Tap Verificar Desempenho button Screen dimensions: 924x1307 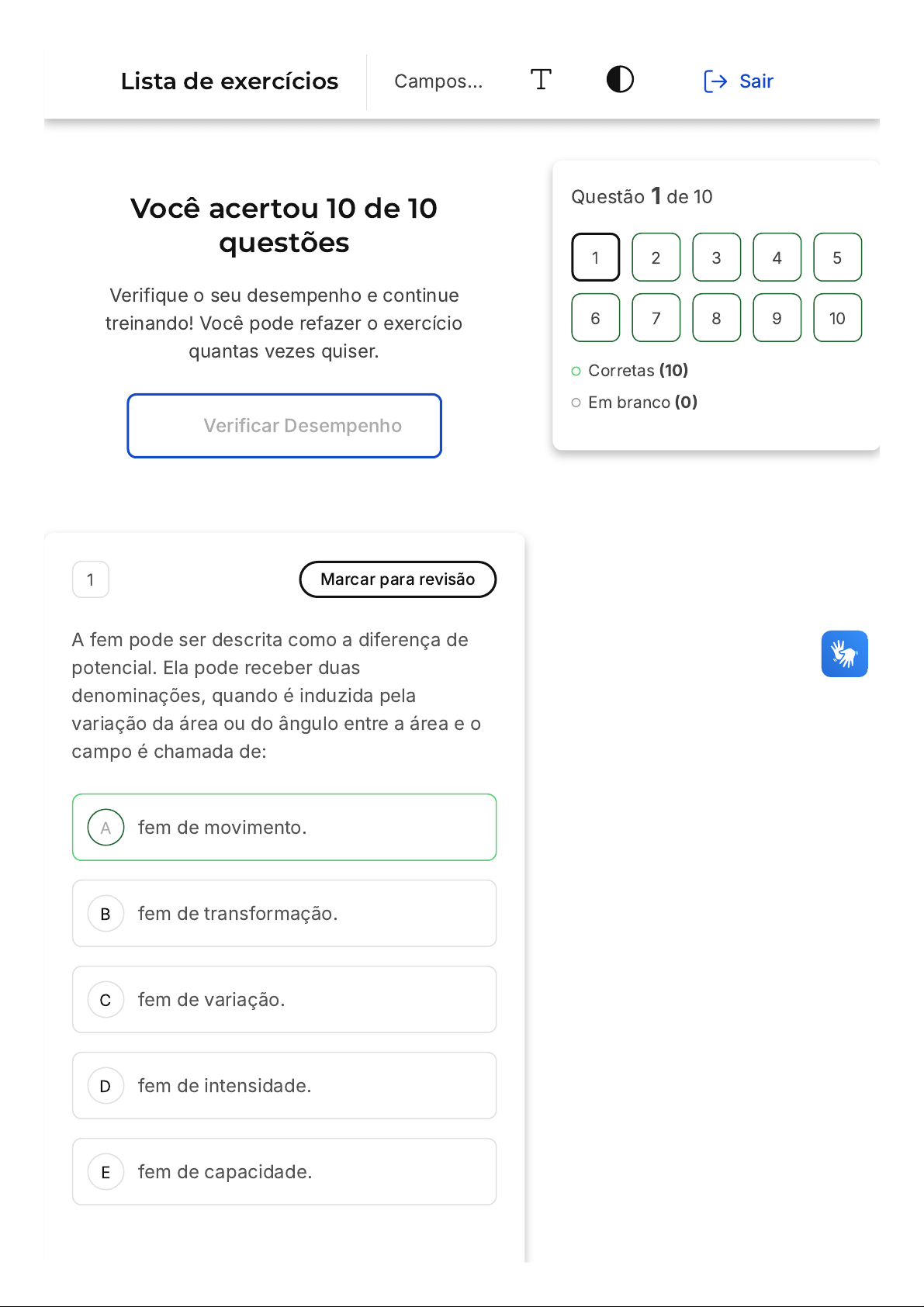(285, 426)
